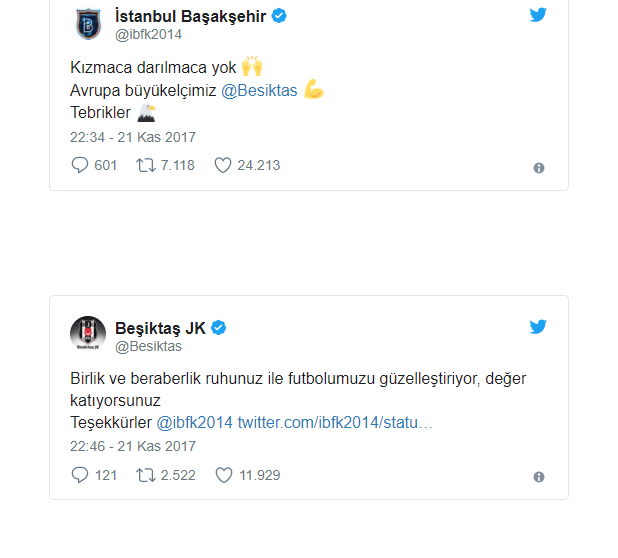Open Twitter bird on Beşiktaş's tweet
Screen dimensions: 618x558
[x=538, y=326]
